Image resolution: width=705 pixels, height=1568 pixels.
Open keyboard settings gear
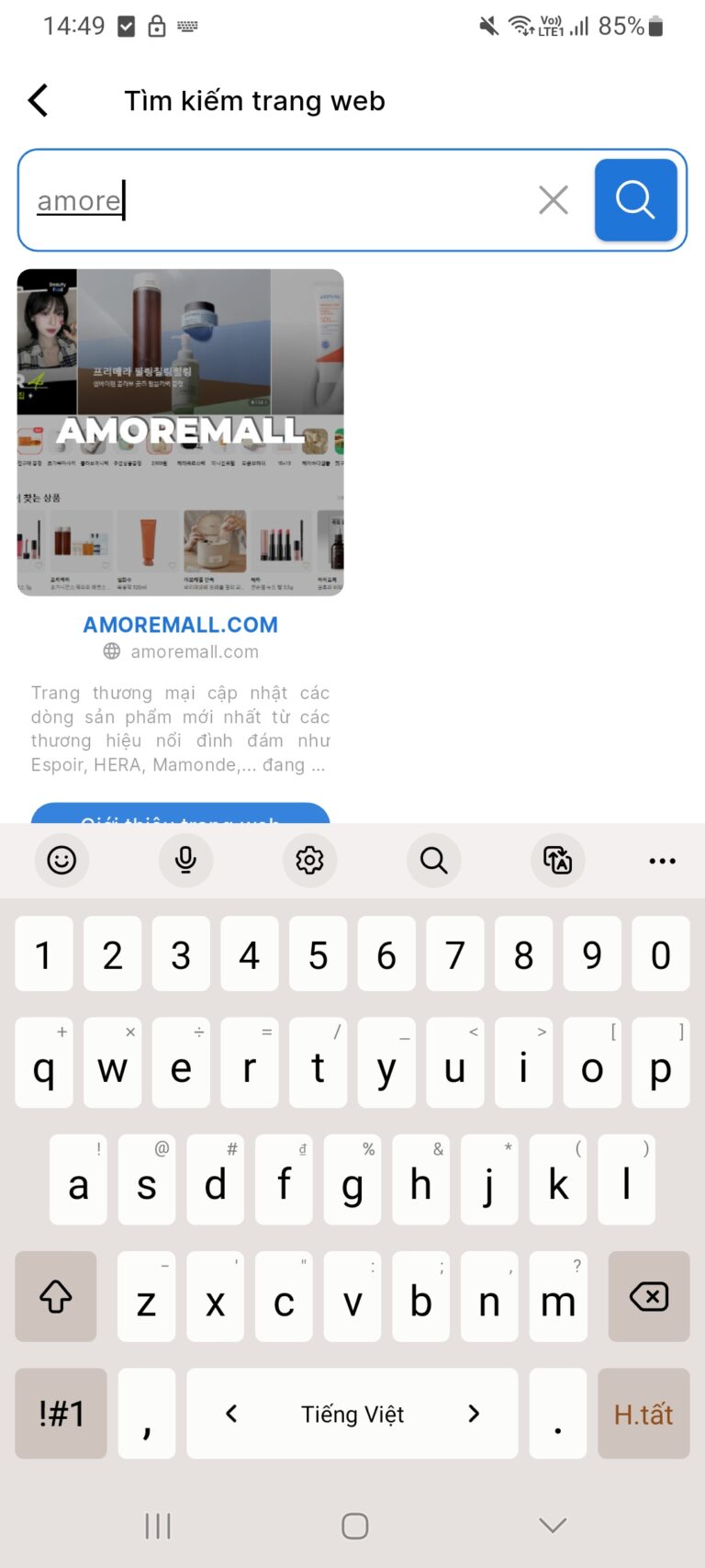(x=309, y=861)
